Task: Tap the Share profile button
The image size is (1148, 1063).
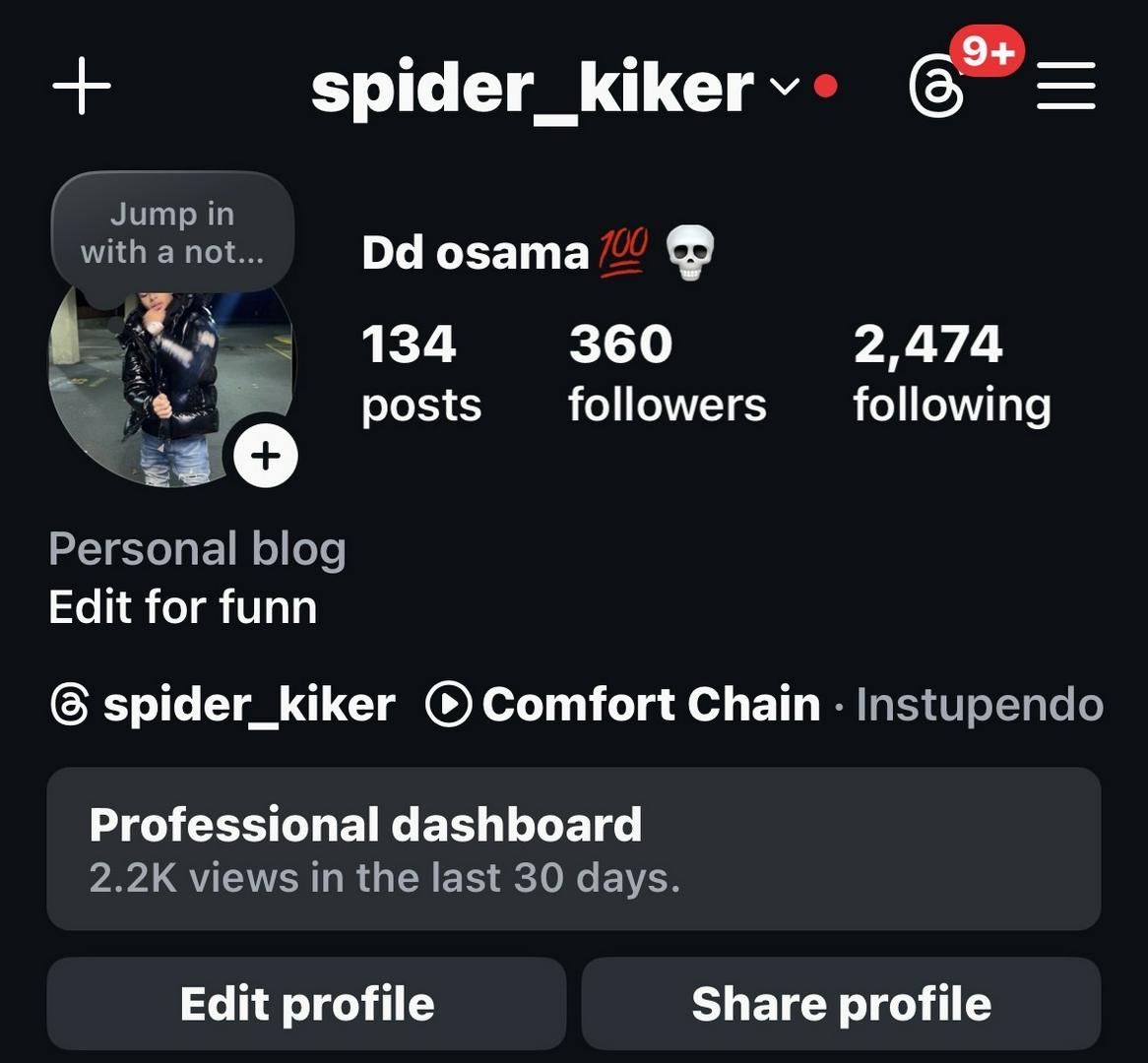Action: pos(841,1004)
